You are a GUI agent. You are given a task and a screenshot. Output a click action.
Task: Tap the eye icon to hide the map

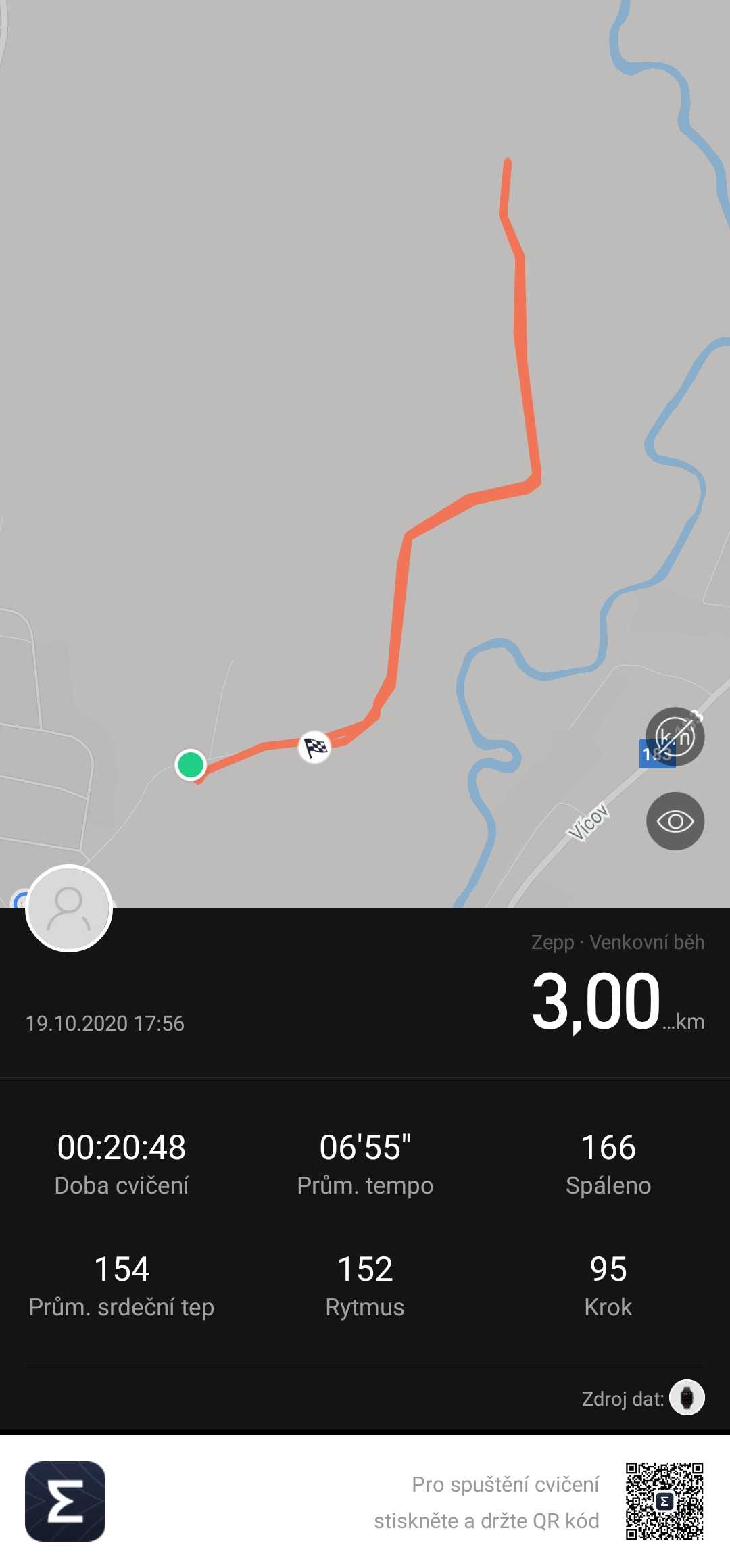coord(675,821)
